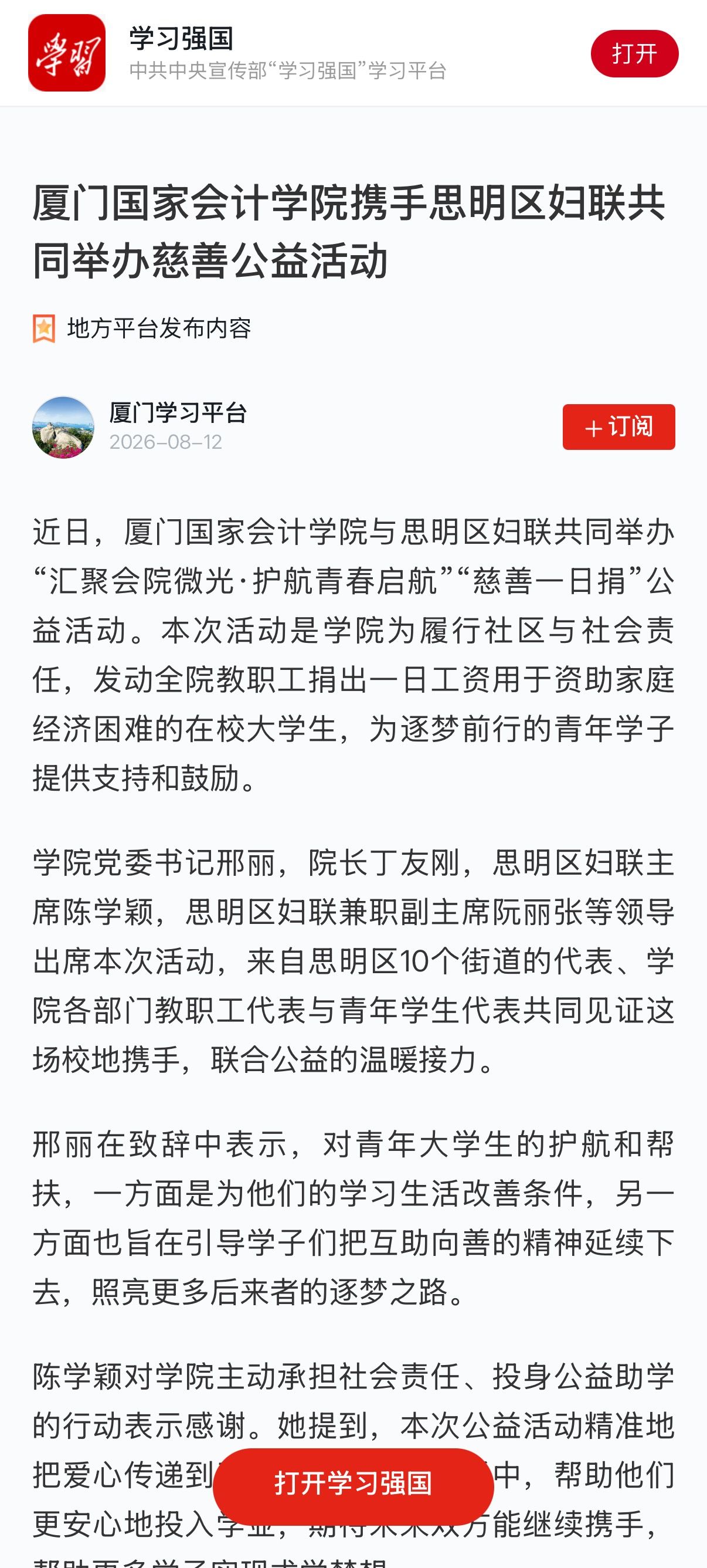Tap the red 打开 button in header
707x1568 pixels.
click(634, 53)
